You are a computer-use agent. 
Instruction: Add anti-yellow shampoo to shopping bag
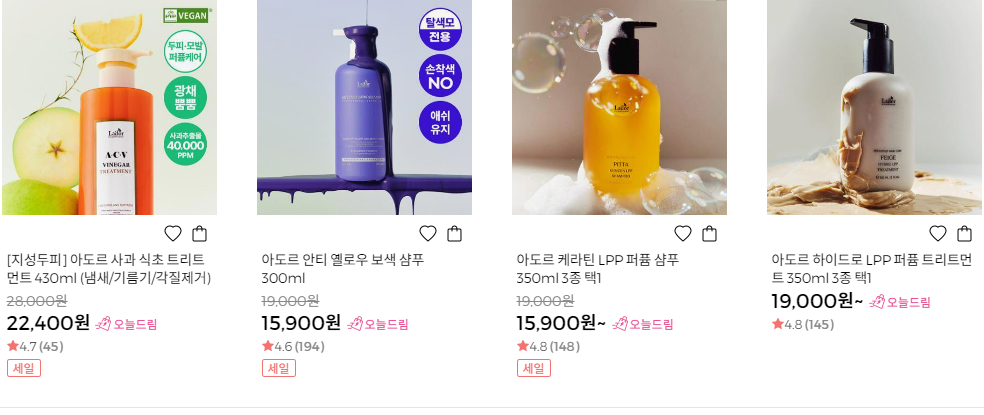click(454, 234)
